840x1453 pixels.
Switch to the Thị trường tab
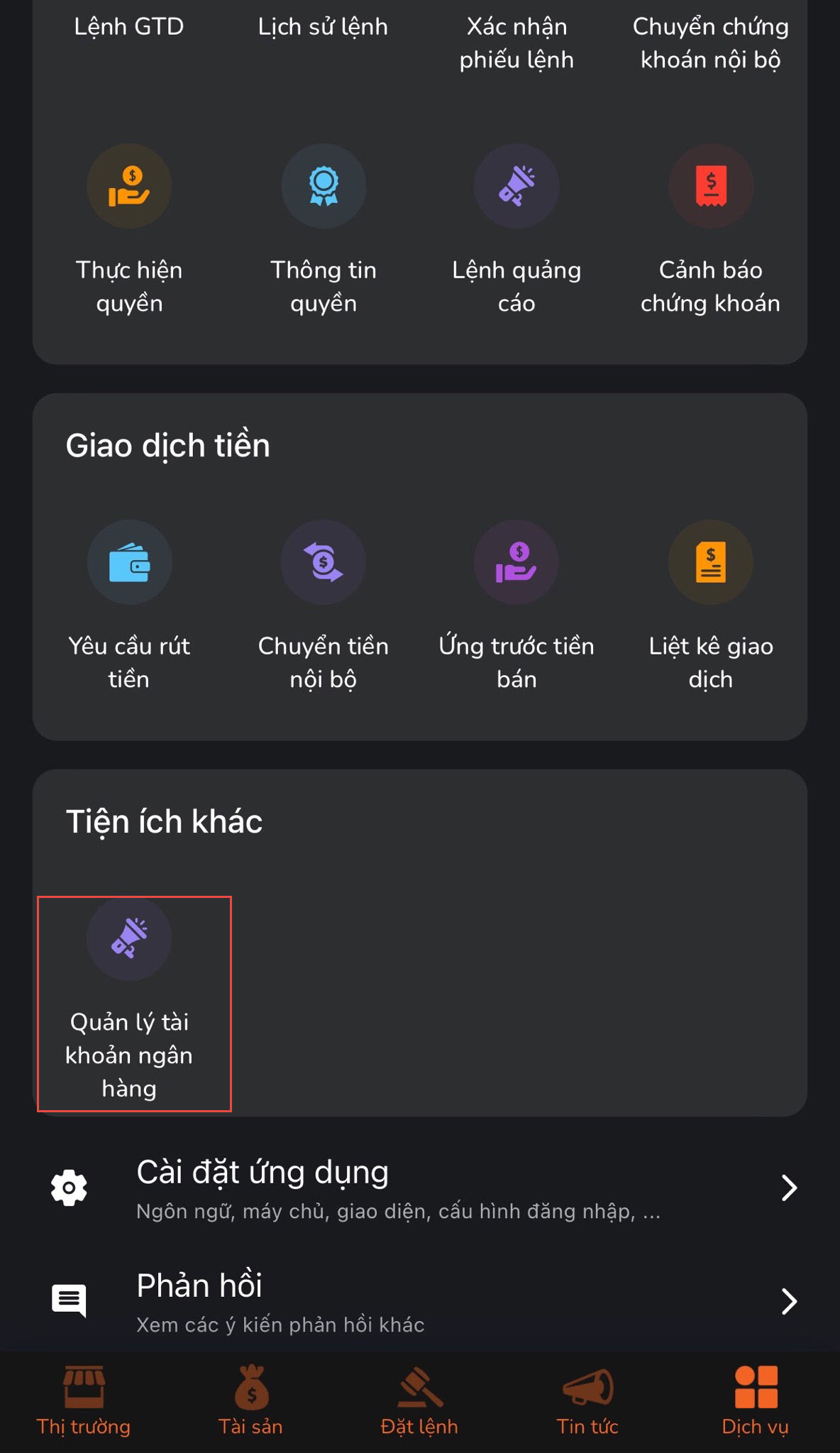pyautogui.click(x=84, y=1401)
